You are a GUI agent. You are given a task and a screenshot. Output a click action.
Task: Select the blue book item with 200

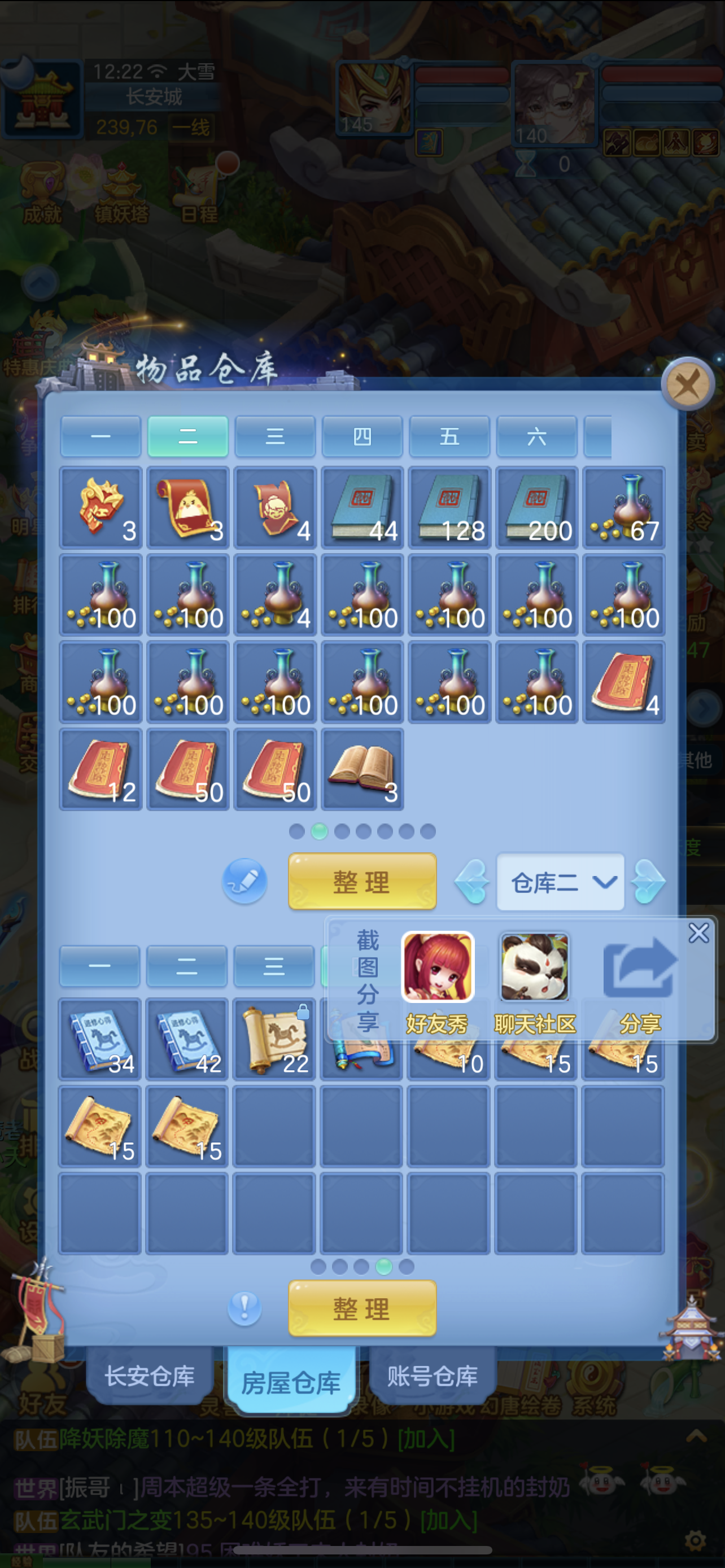click(x=536, y=507)
